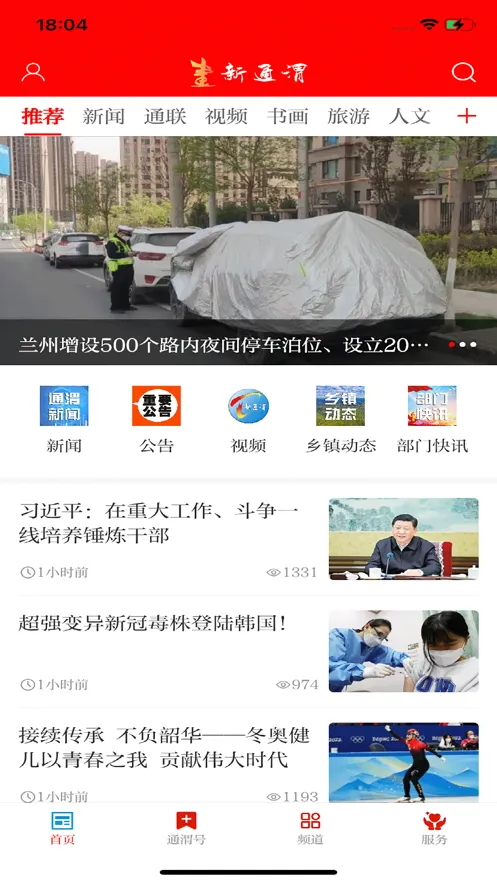497x883 pixels.
Task: Read the article 习近平：在重大工作、斗争一线培养锤炼干部
Action: [248, 539]
